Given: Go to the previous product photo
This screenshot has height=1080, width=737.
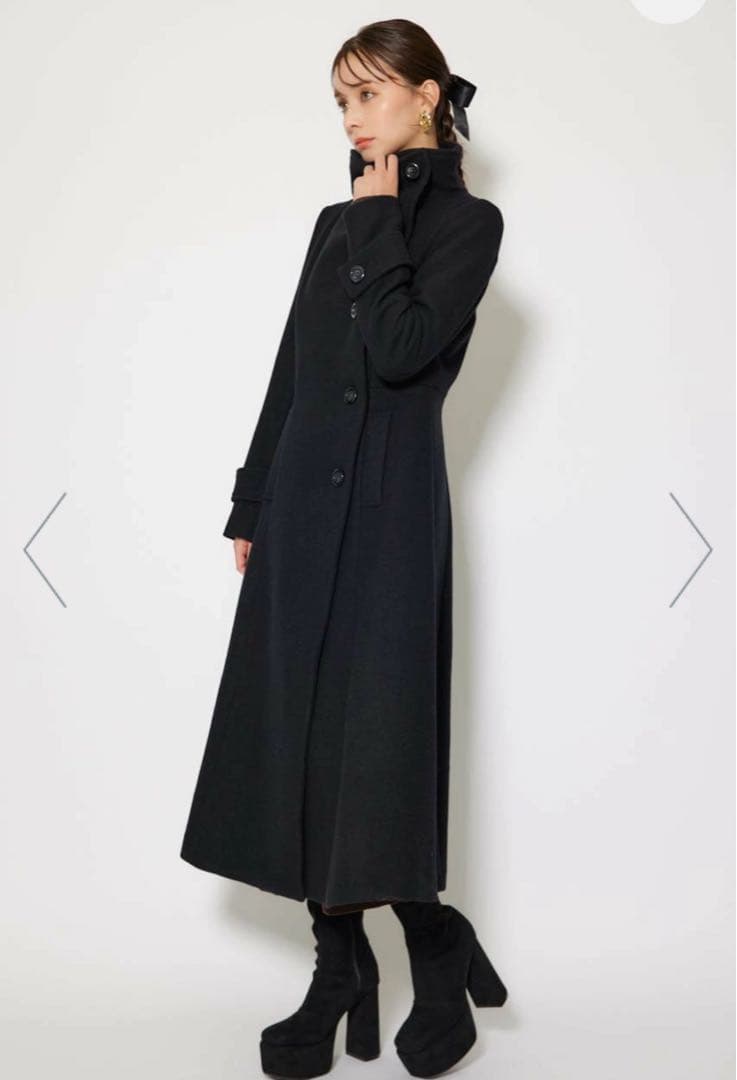Looking at the screenshot, I should click(45, 549).
